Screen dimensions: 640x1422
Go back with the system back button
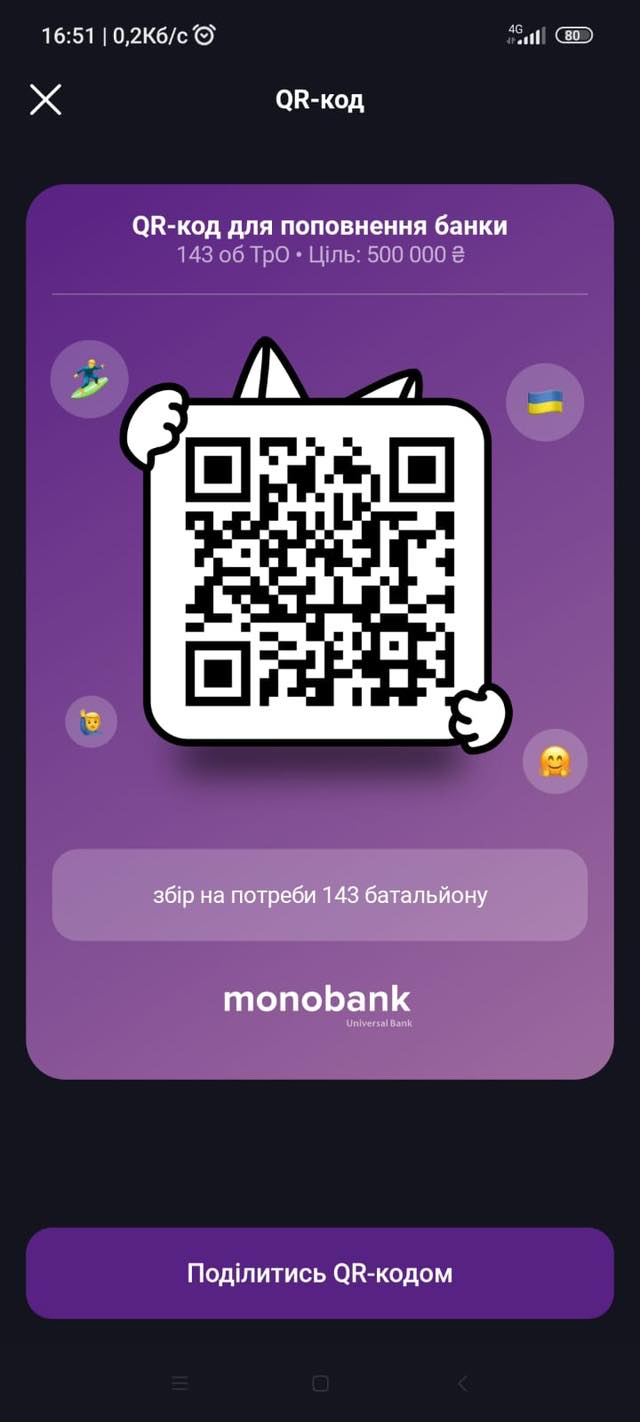pos(461,1384)
